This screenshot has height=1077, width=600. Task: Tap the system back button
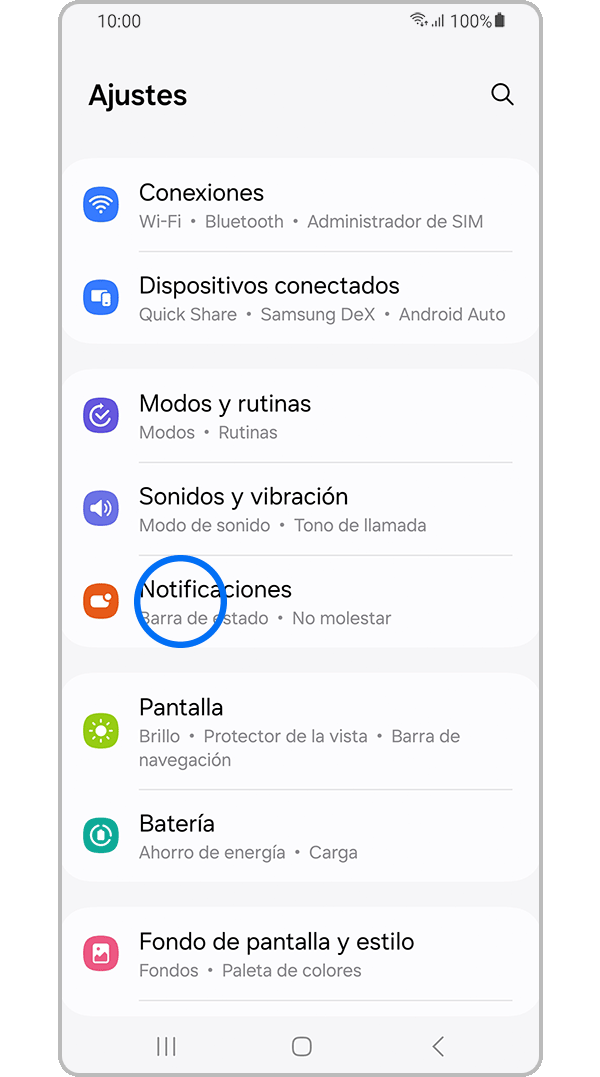(x=437, y=1046)
